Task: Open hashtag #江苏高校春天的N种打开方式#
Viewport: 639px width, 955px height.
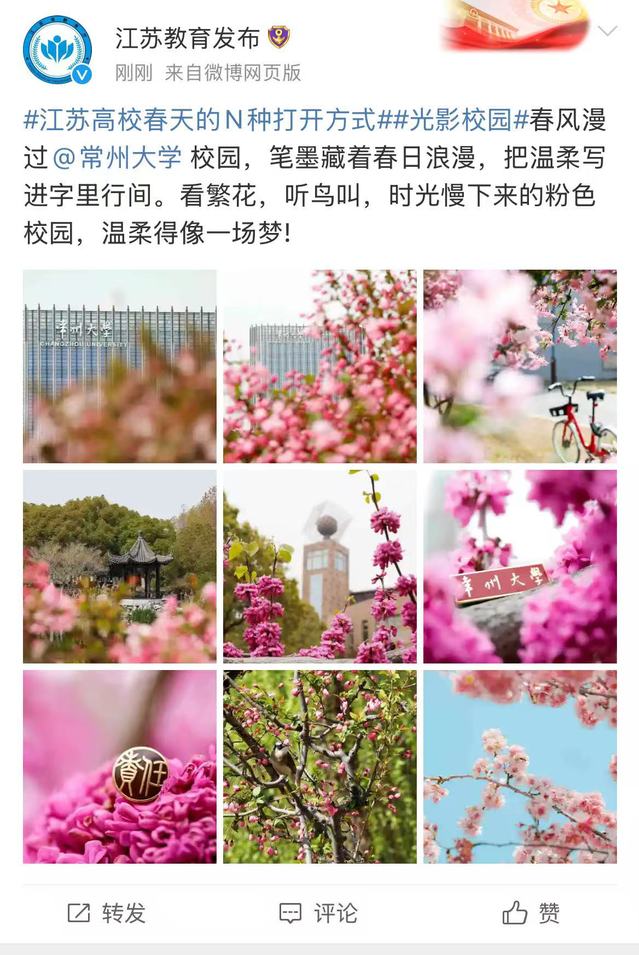Action: pyautogui.click(x=200, y=121)
